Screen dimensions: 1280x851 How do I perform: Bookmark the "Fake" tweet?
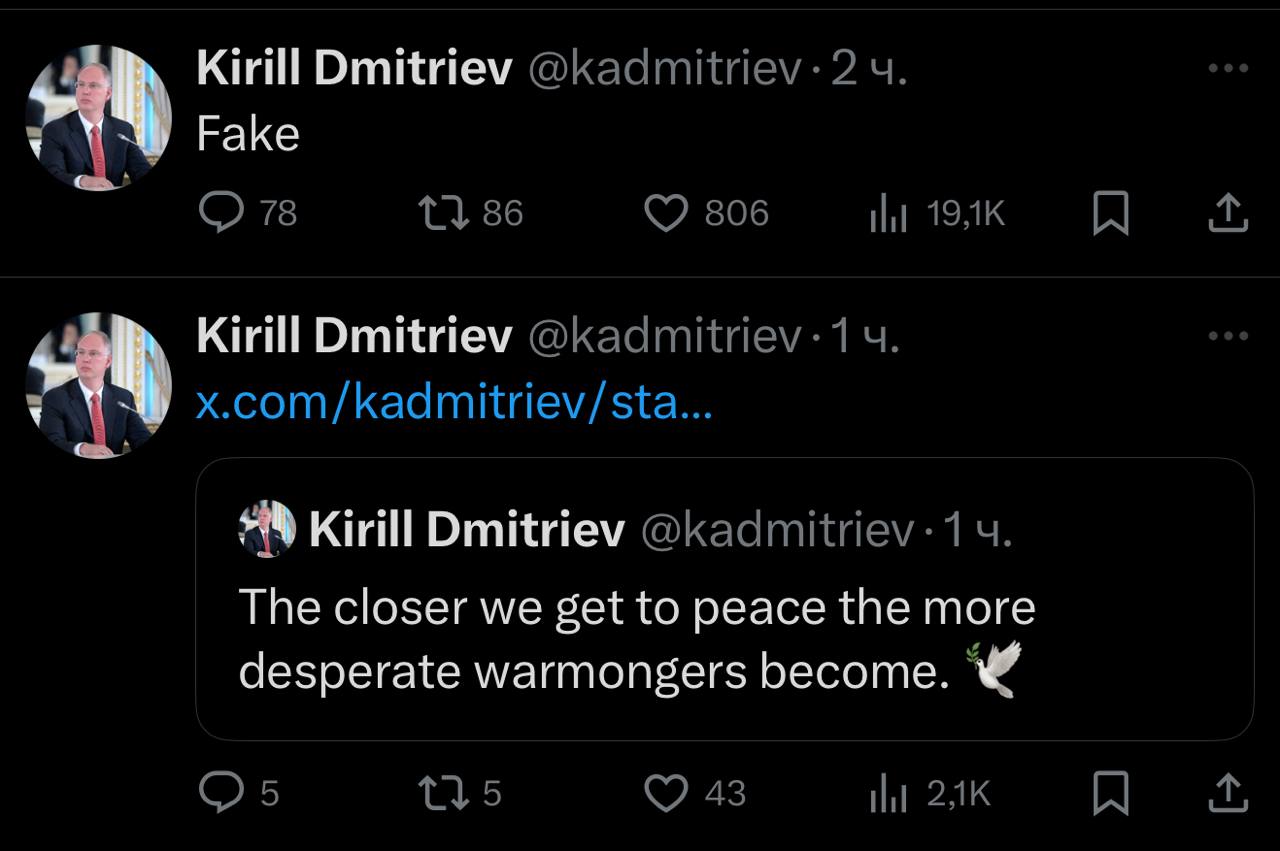(1110, 213)
